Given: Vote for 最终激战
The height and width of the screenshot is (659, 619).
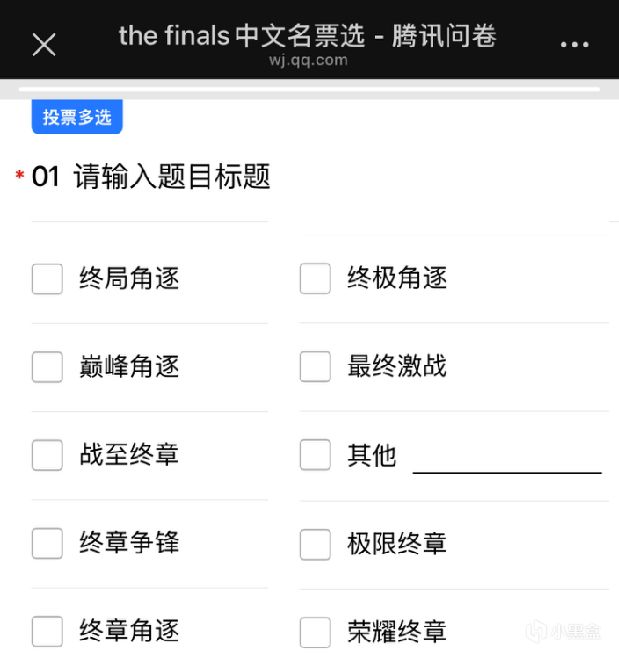Looking at the screenshot, I should click(315, 366).
